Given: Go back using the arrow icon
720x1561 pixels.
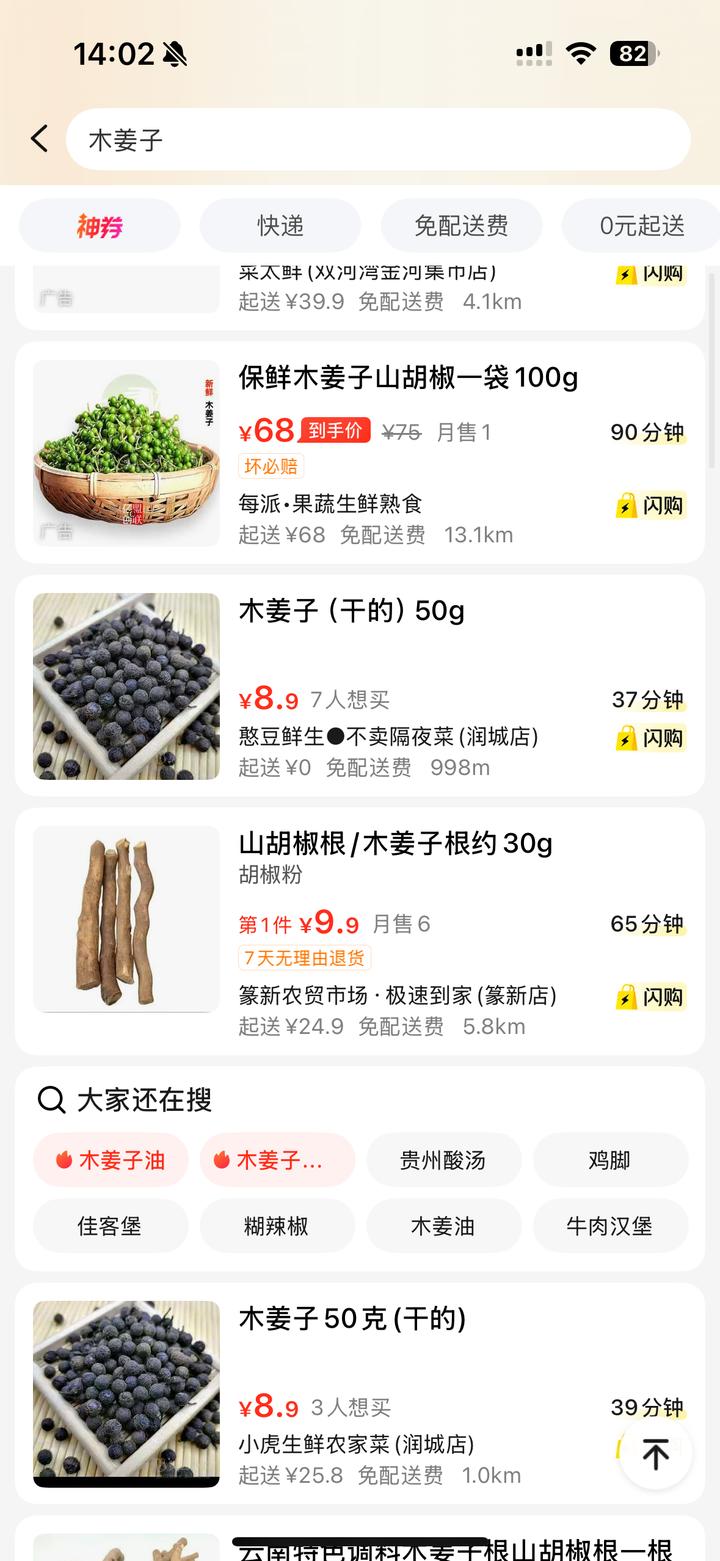Looking at the screenshot, I should [39, 139].
